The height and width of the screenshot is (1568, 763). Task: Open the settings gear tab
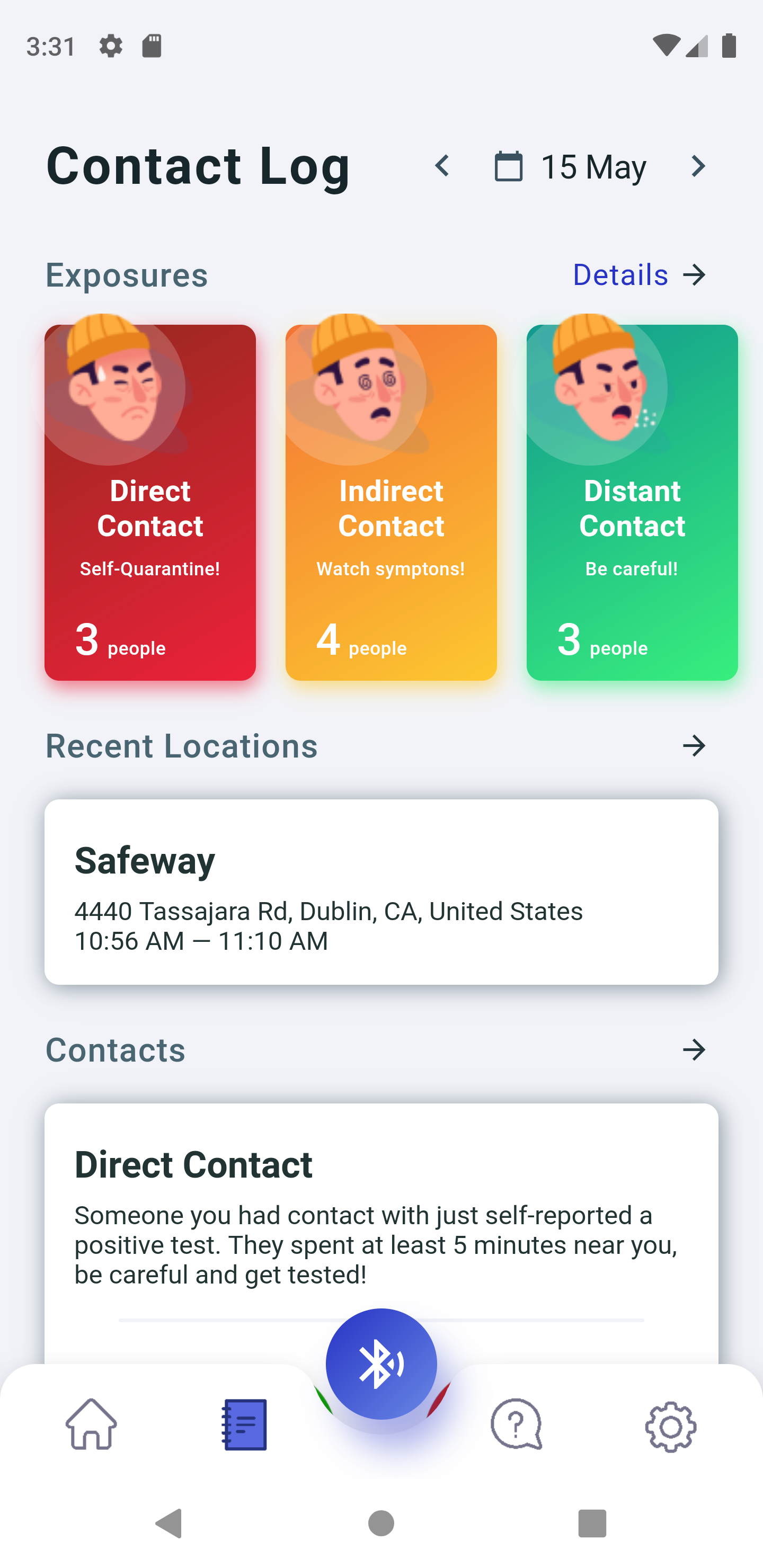[x=670, y=1426]
